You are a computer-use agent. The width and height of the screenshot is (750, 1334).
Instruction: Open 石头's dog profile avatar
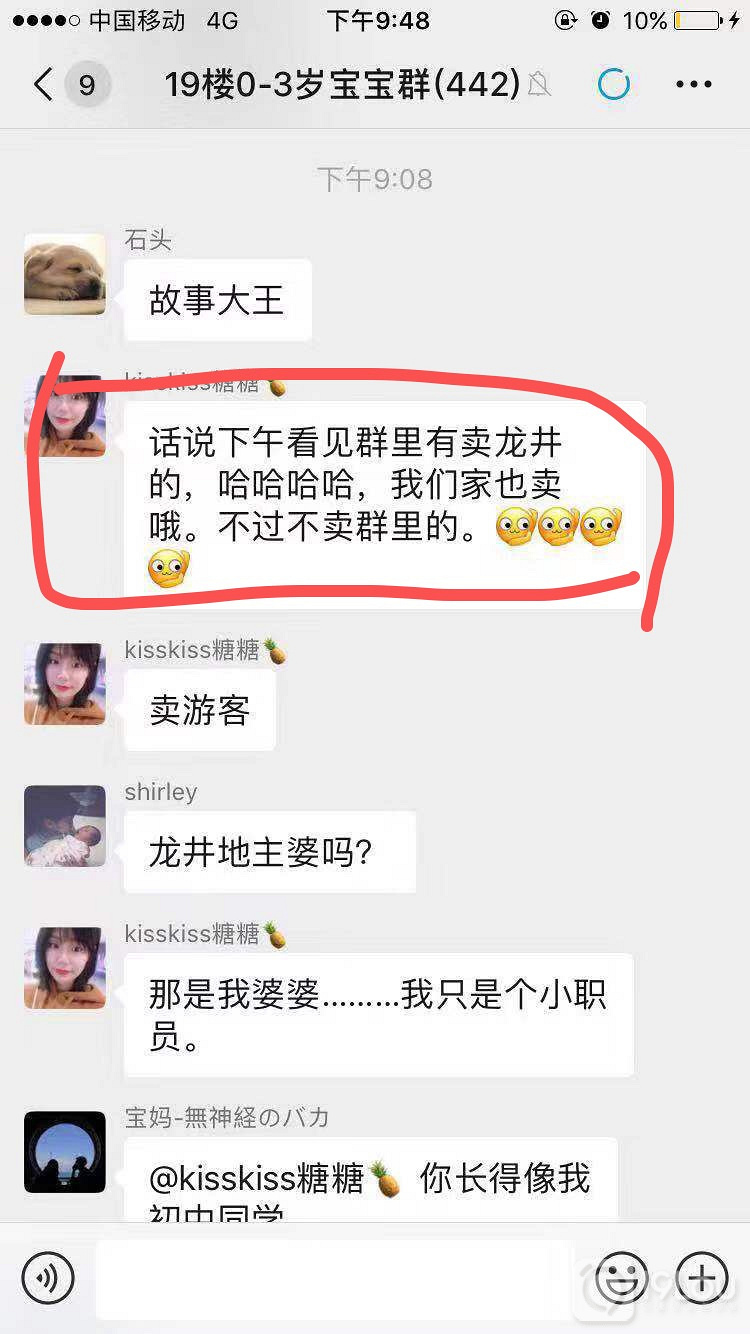(65, 275)
